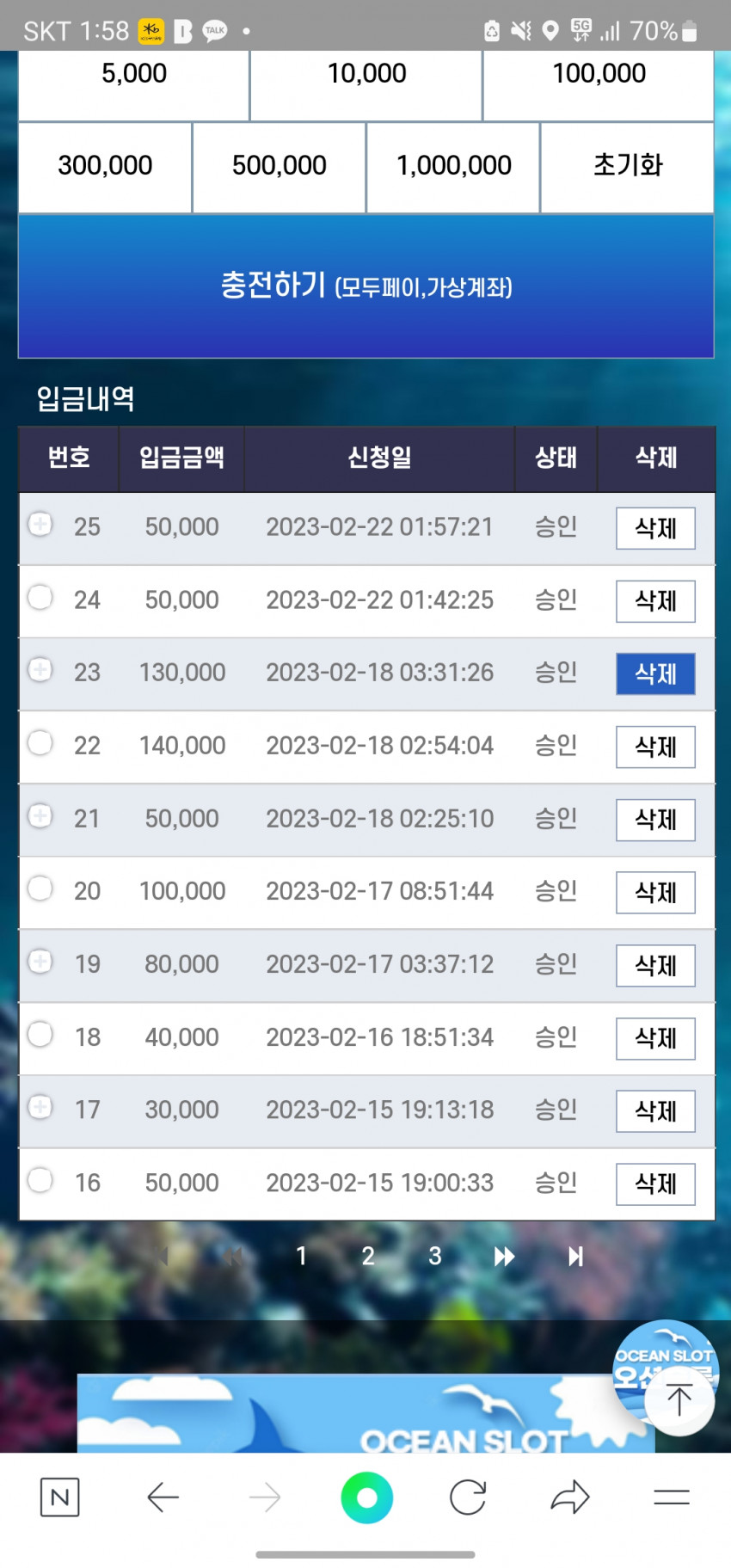Screen dimensions: 731x1568
Task: Go to page 2 of deposit history
Action: coord(368,1257)
